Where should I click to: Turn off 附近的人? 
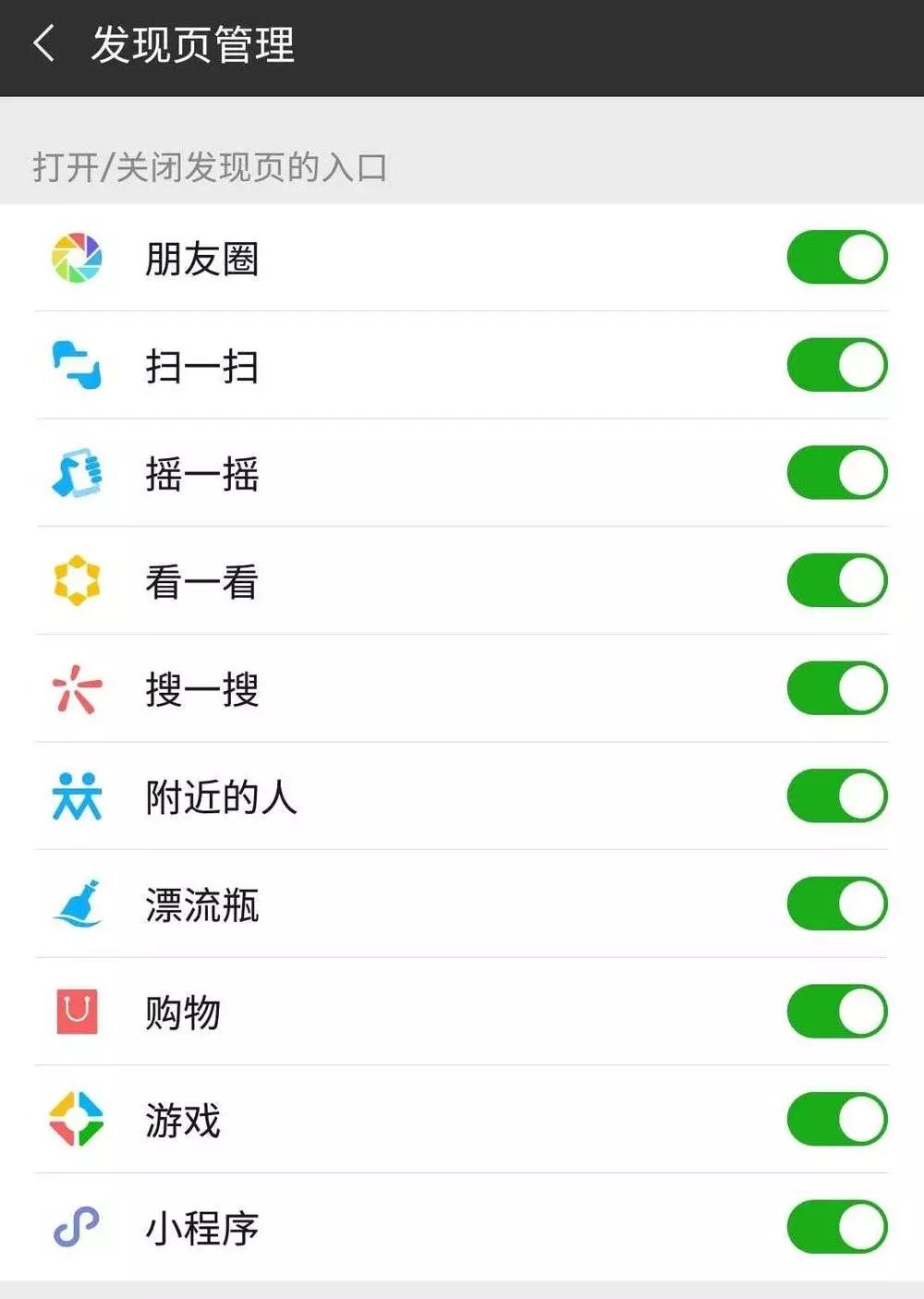(836, 796)
